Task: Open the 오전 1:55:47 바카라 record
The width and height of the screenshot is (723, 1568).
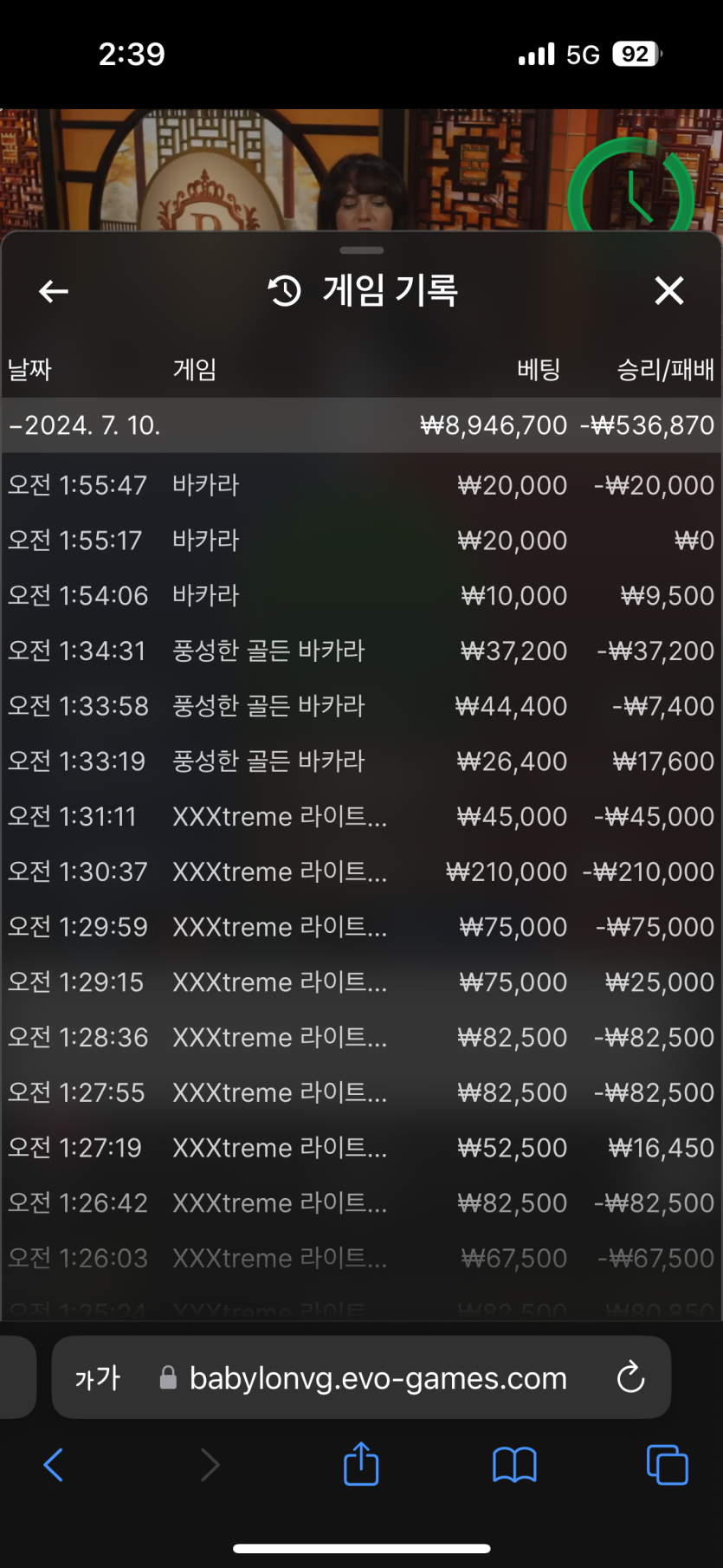Action: 361,485
